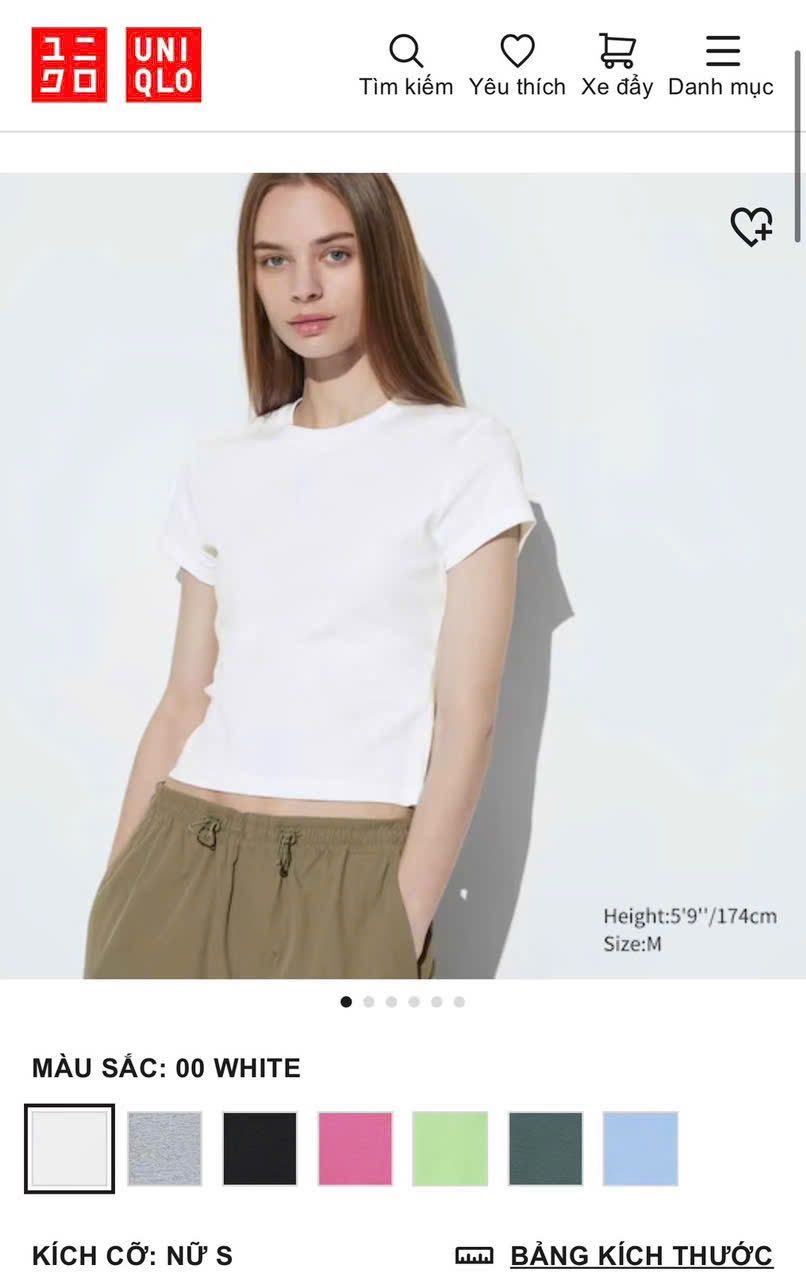Open the Yêu thích wishlist

517,66
